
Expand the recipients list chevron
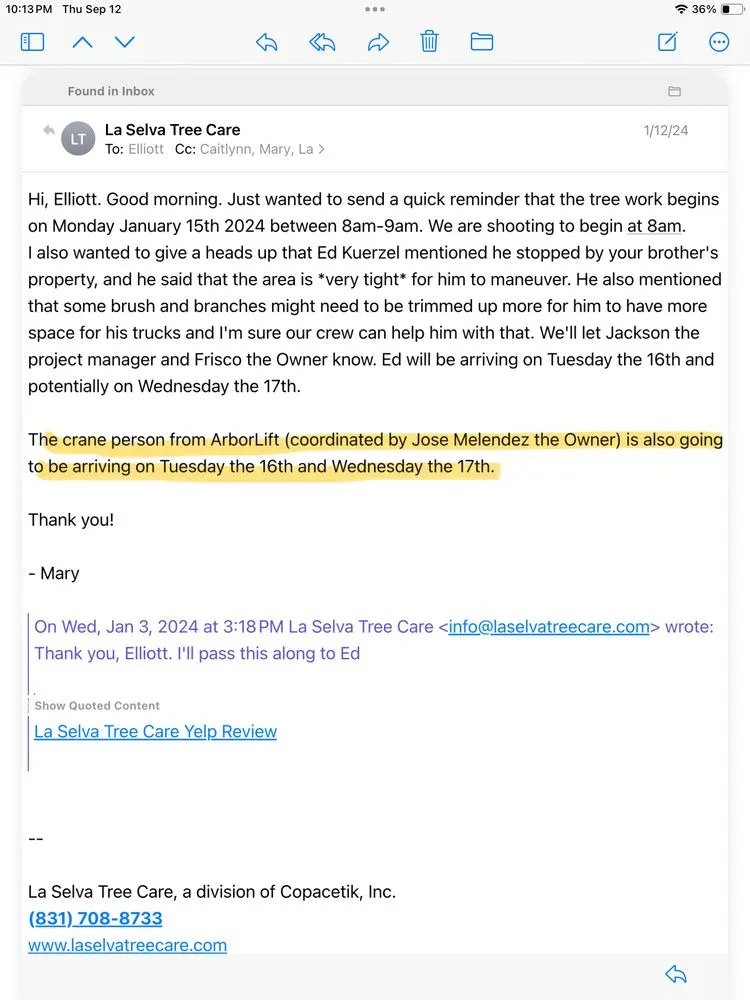321,150
